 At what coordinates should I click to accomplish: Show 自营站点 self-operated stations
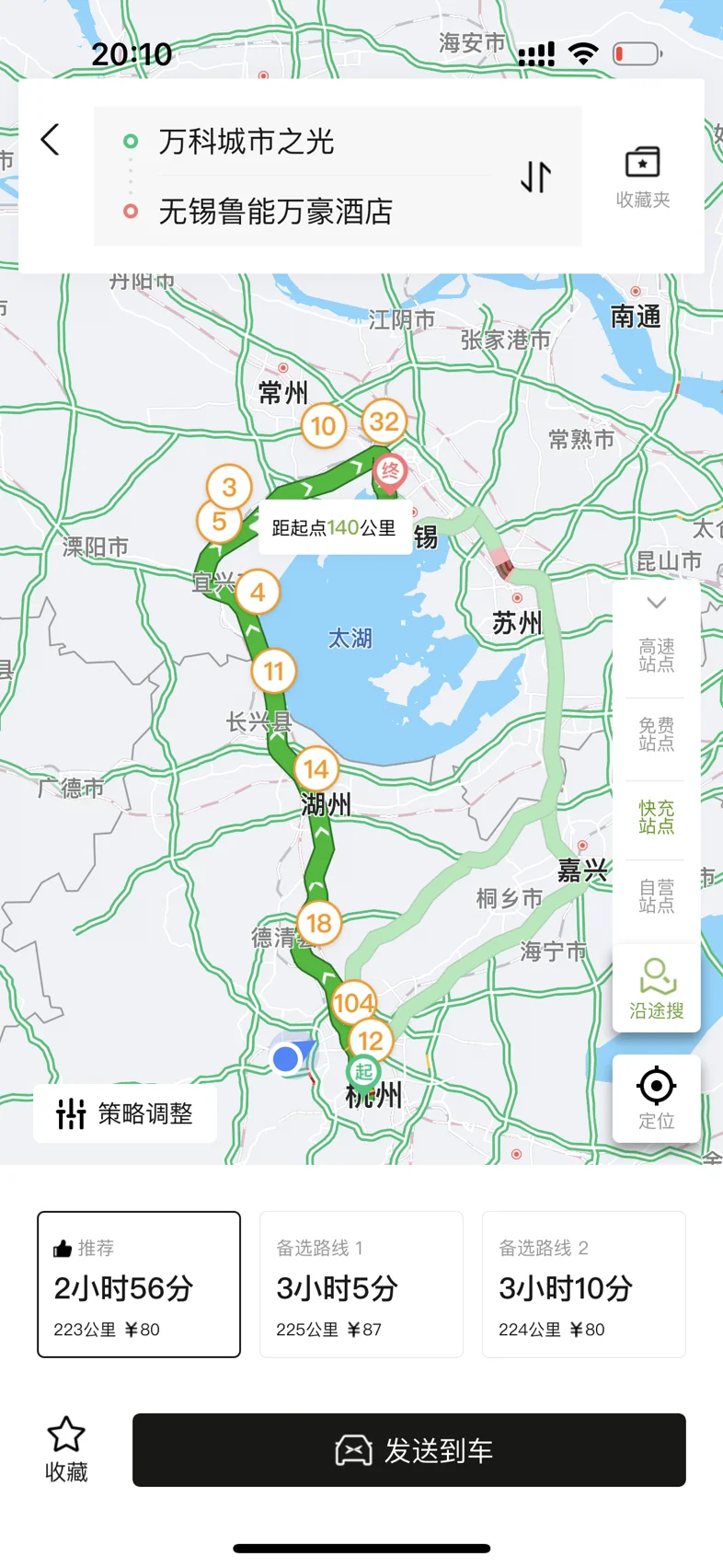[x=656, y=897]
